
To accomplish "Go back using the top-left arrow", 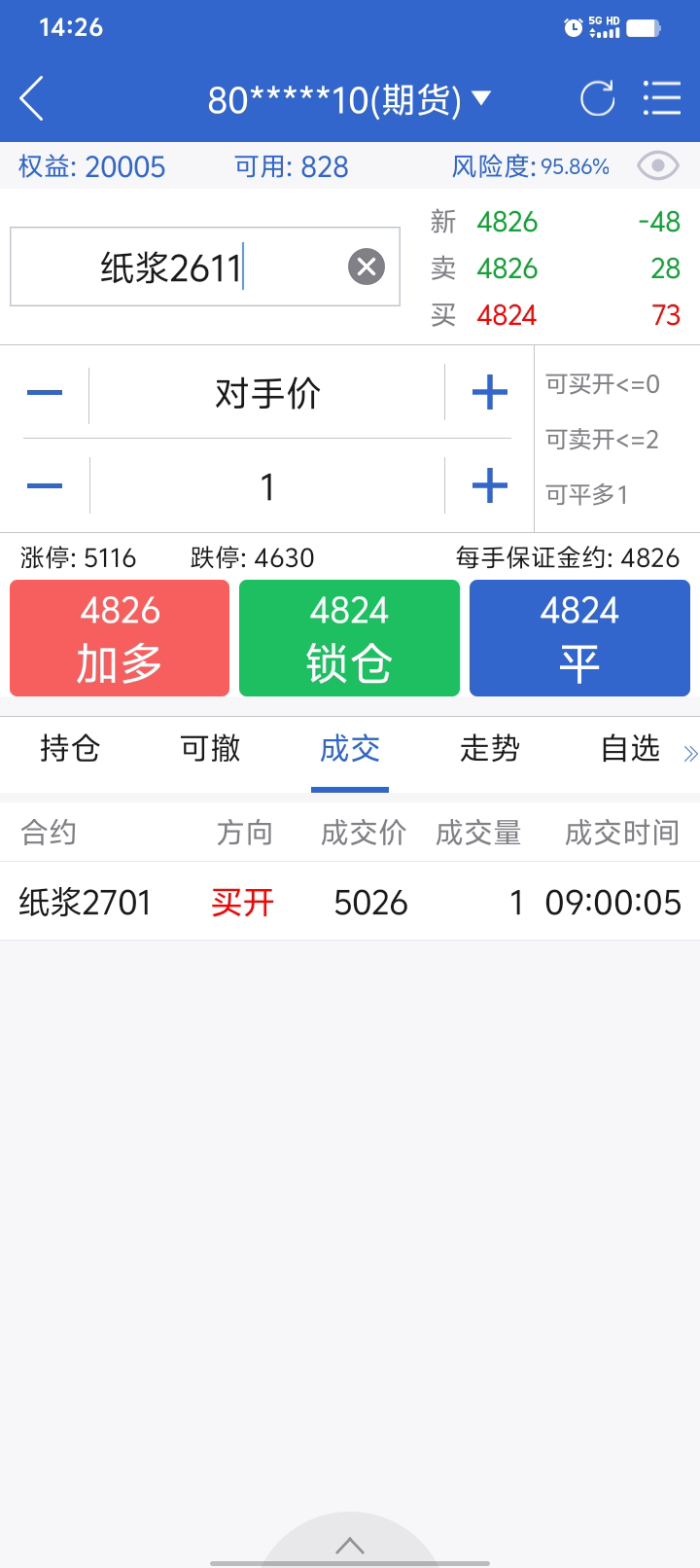I will click(x=31, y=98).
